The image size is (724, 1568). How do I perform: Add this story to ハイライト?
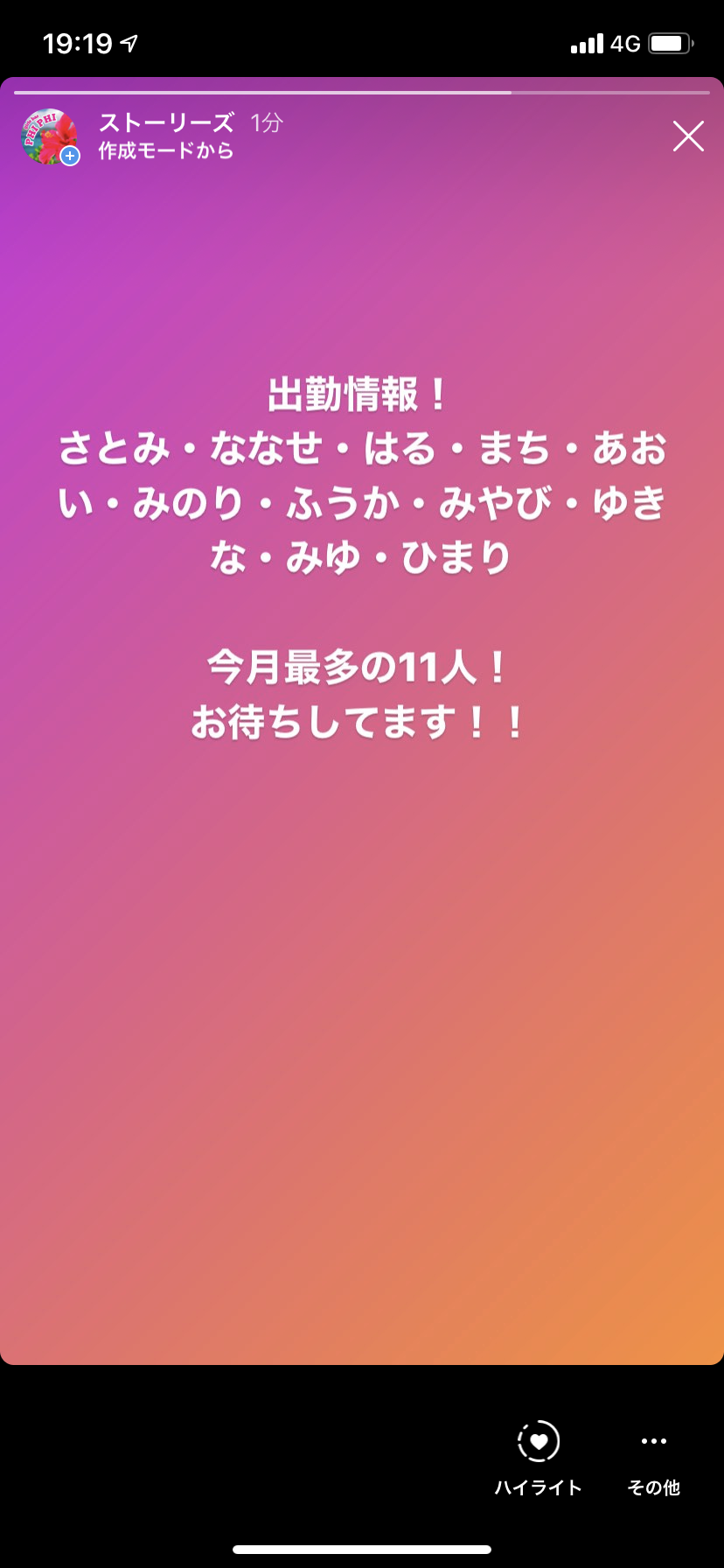[x=538, y=1457]
